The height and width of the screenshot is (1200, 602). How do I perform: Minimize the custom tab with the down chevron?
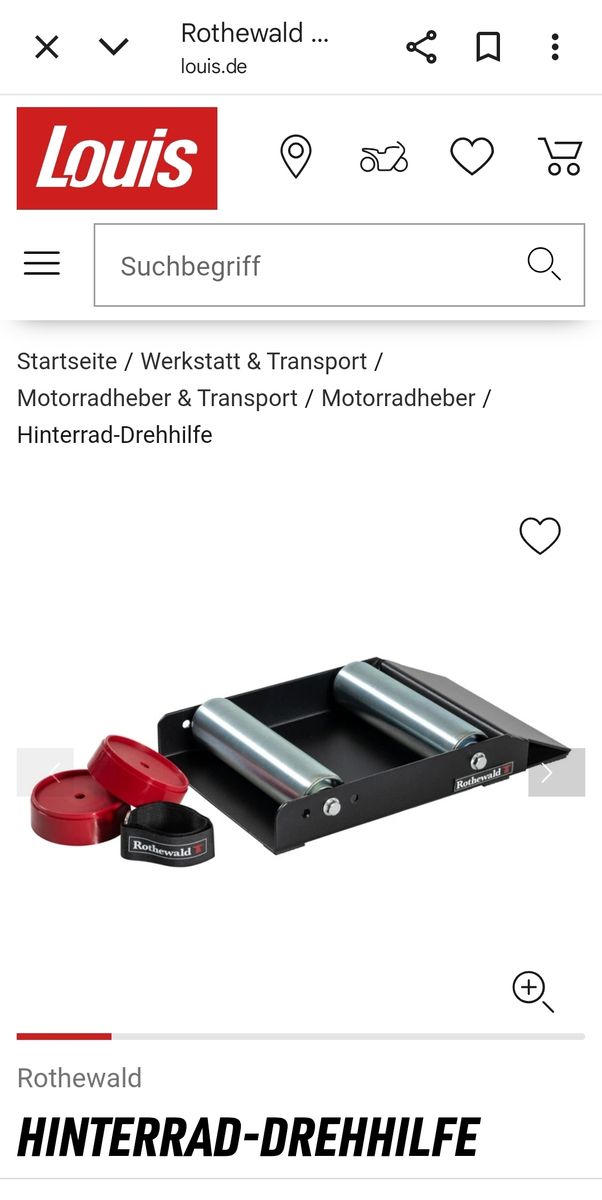[x=114, y=47]
